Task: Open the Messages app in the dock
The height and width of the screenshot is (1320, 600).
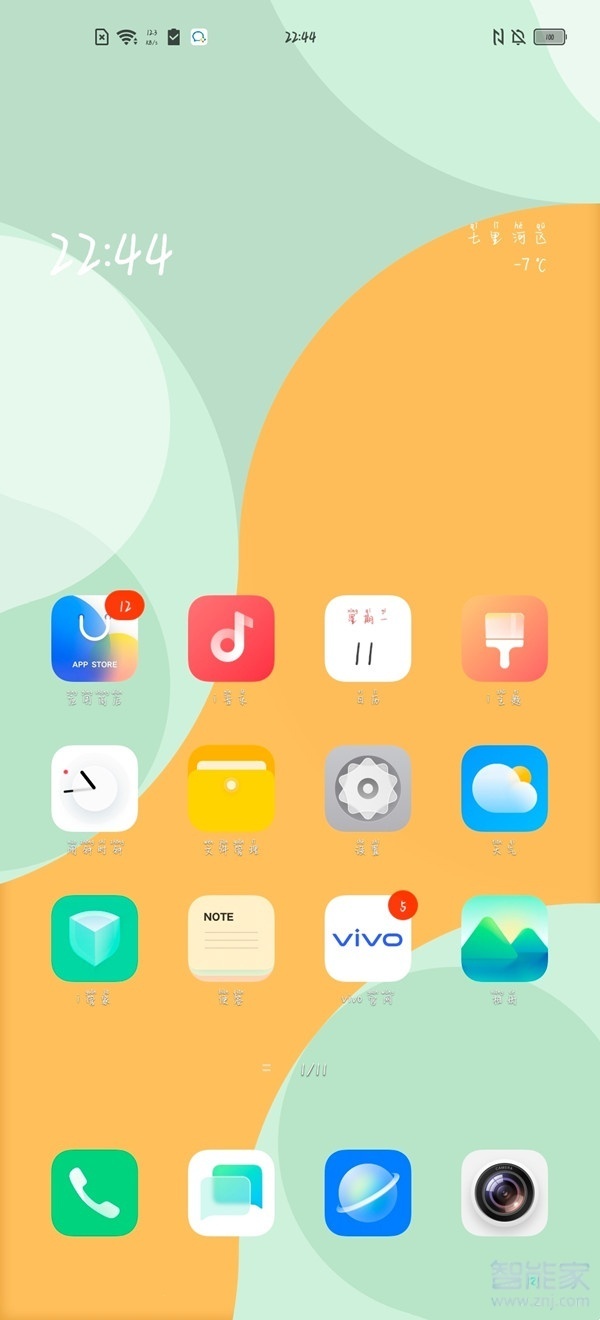Action: coord(231,1192)
